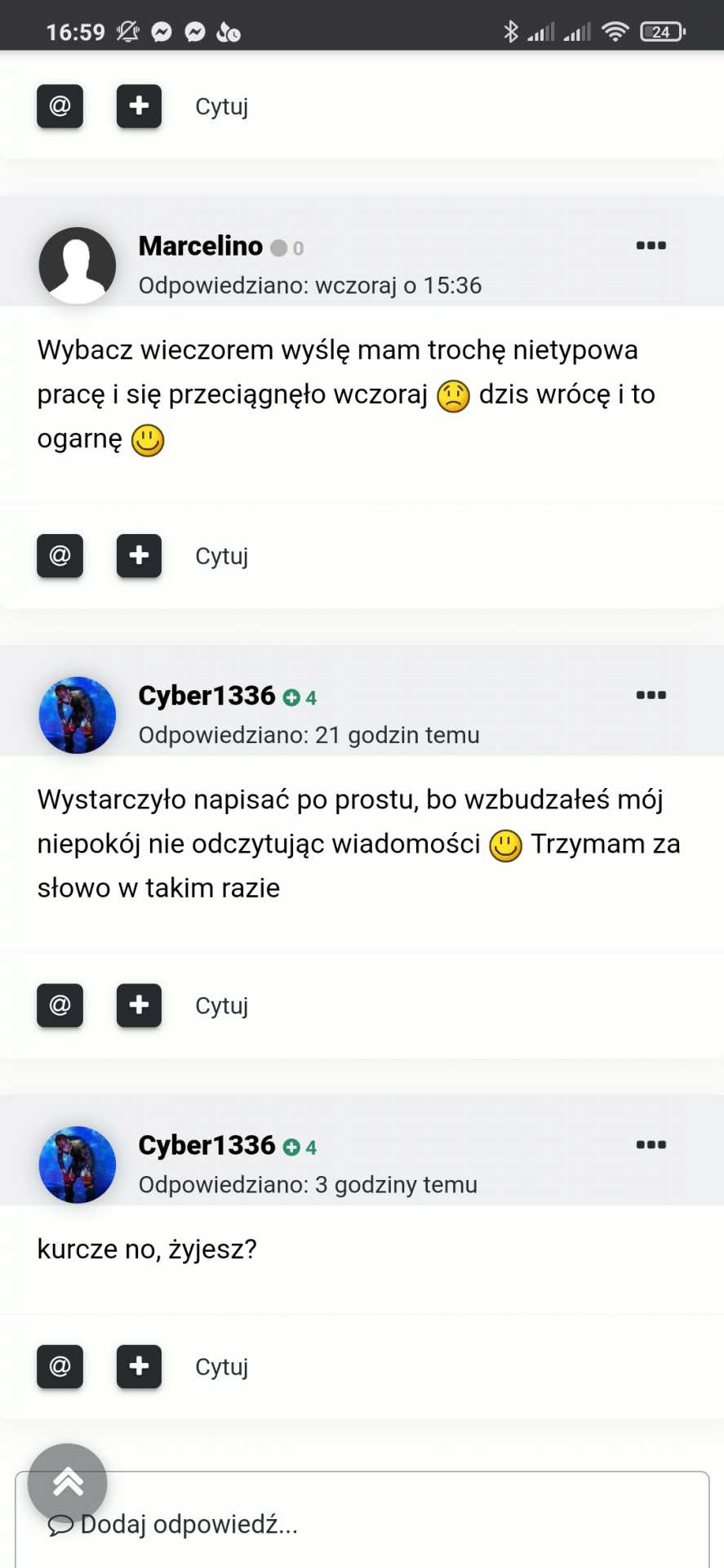Quote Marcelino's post using Cytuj
Image resolution: width=724 pixels, height=1568 pixels.
221,556
